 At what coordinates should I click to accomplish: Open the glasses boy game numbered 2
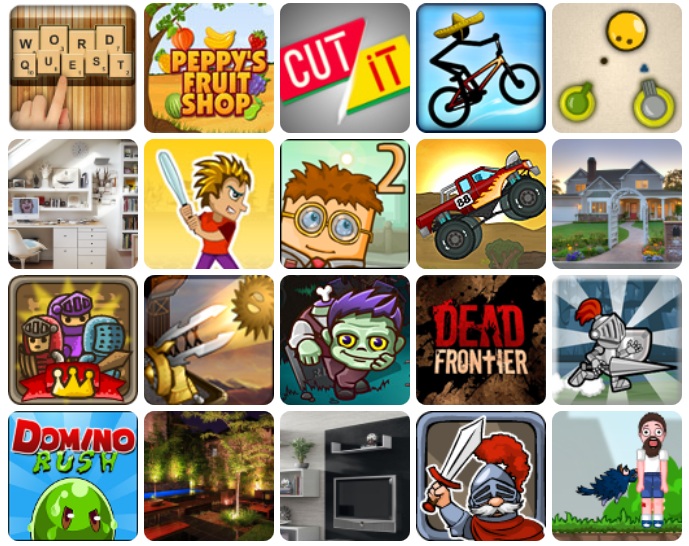pos(344,204)
